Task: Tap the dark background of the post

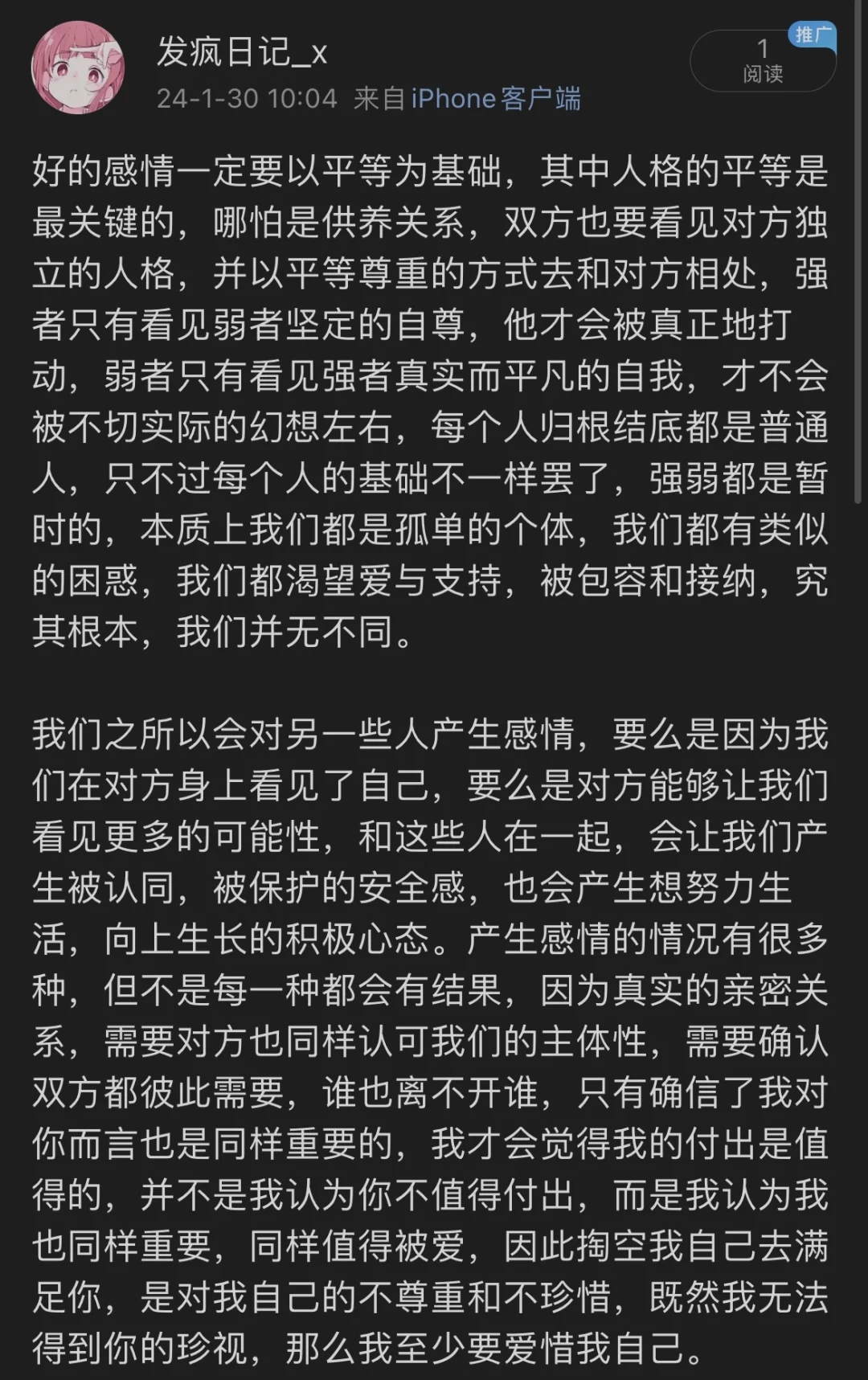Action: point(434,687)
